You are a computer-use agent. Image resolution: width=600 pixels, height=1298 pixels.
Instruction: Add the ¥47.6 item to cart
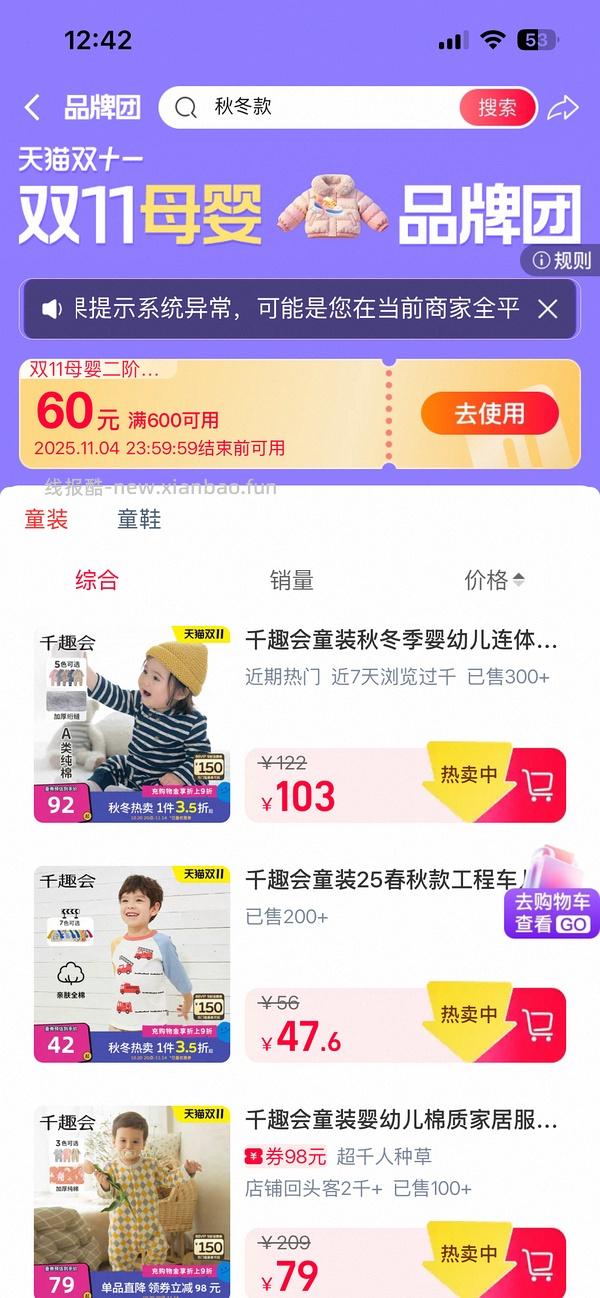pyautogui.click(x=537, y=1025)
